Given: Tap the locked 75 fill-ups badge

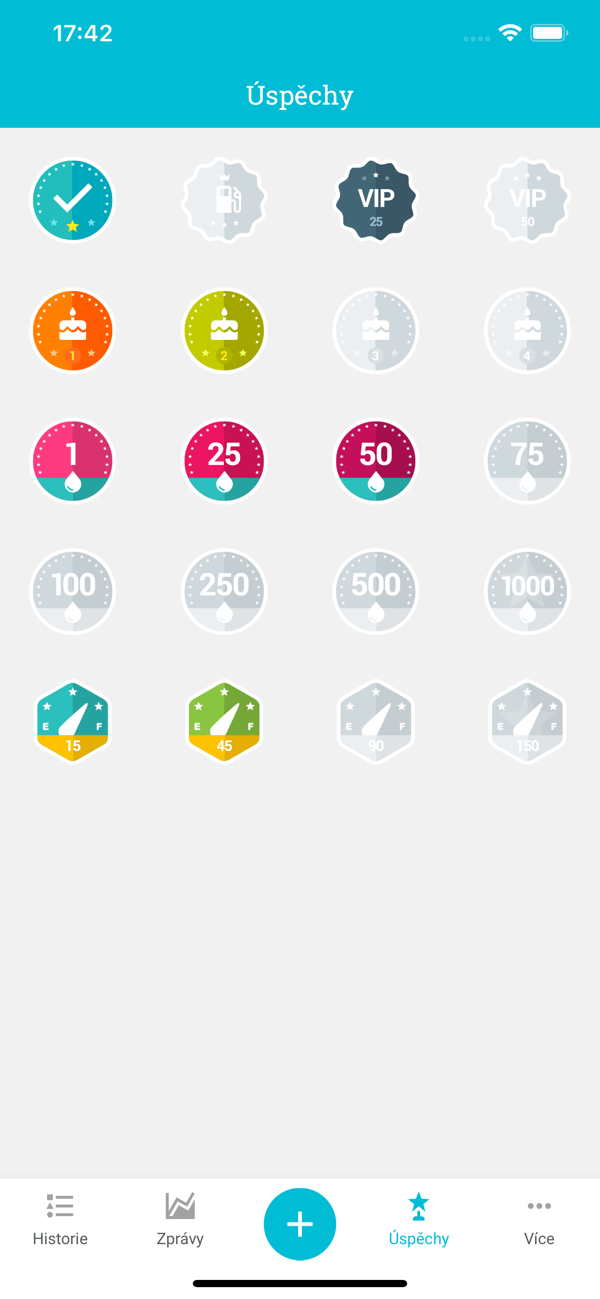Looking at the screenshot, I should 527,461.
